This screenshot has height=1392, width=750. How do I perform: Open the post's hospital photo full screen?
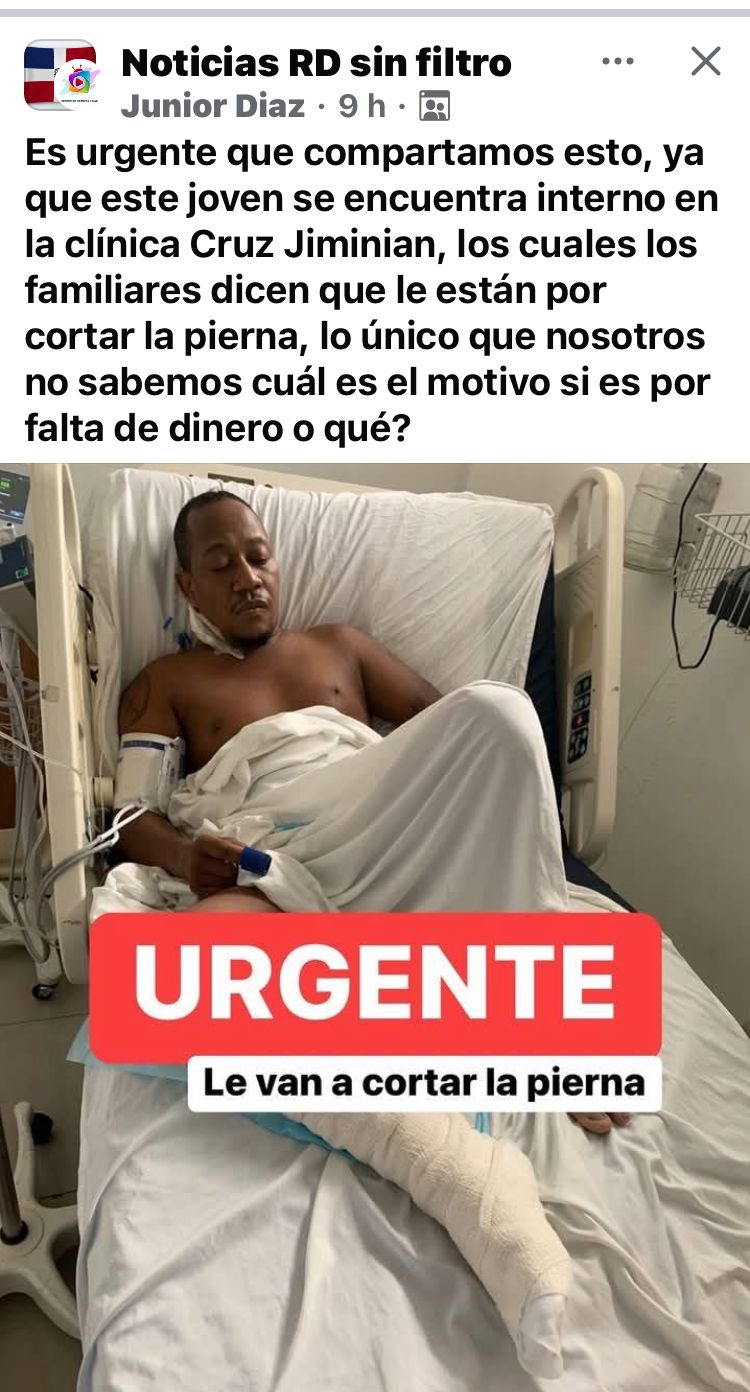(375, 927)
